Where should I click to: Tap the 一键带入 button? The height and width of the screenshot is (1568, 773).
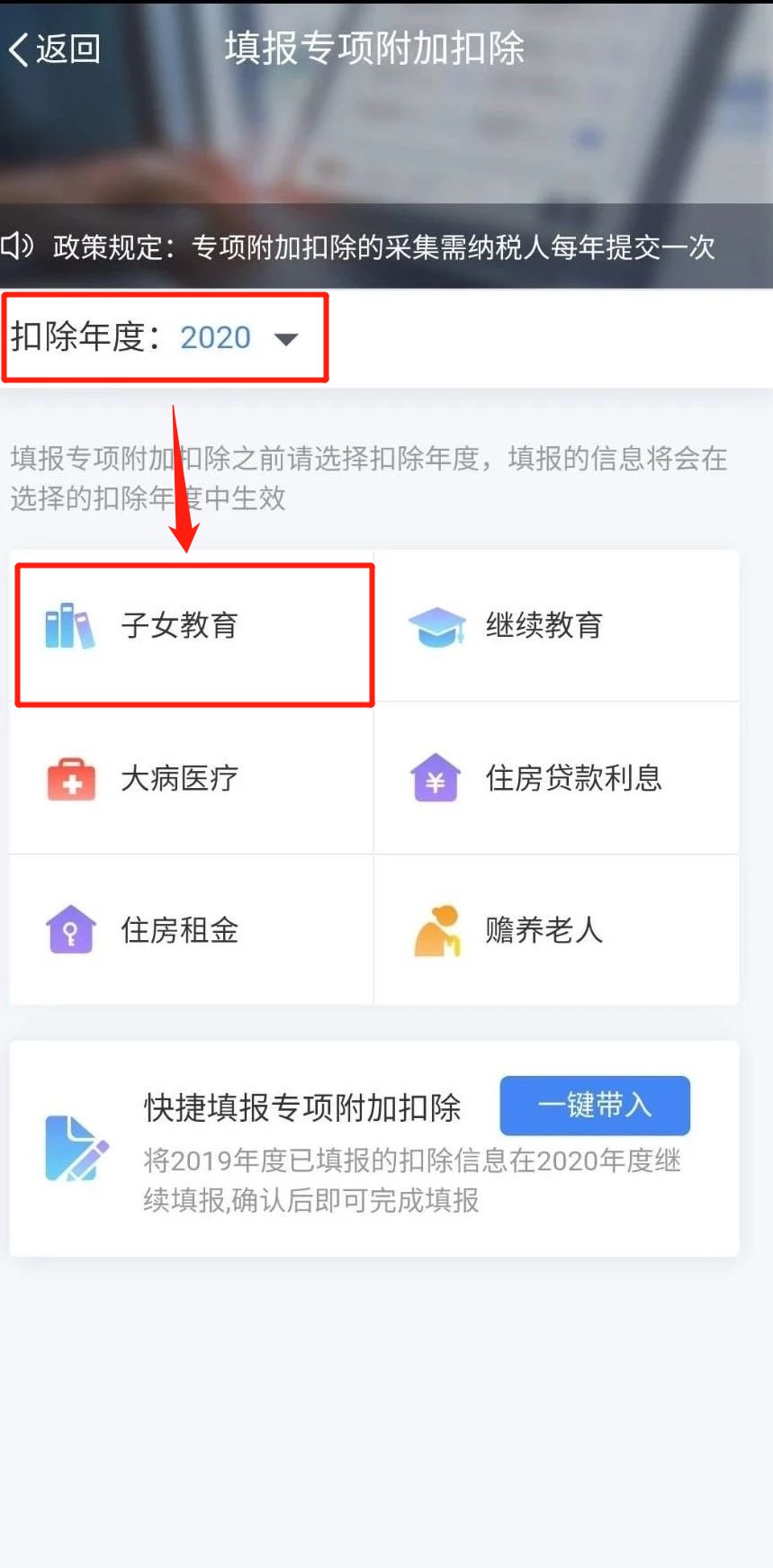coord(595,1106)
